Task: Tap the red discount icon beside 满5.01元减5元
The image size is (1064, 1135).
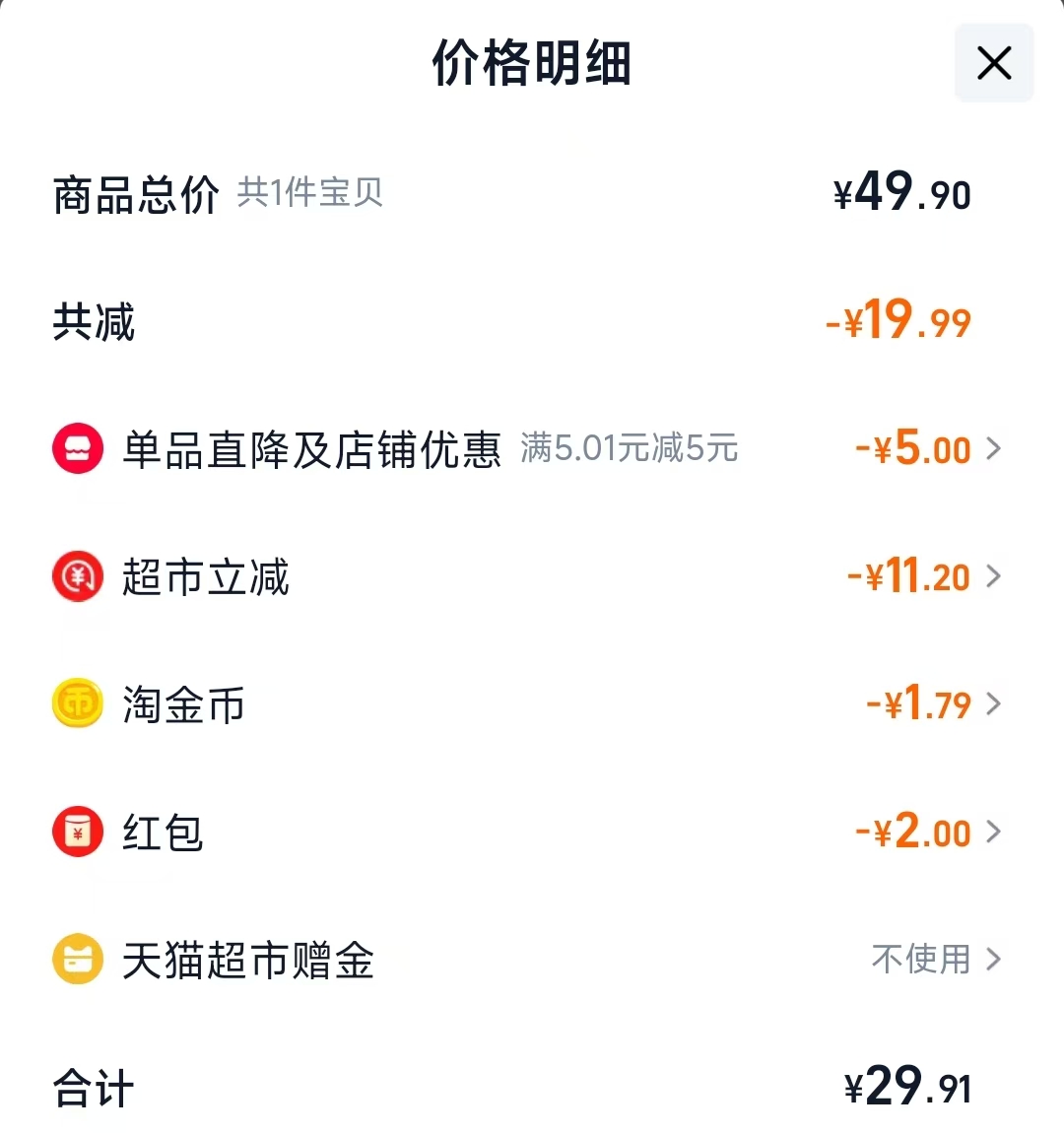Action: pos(77,448)
